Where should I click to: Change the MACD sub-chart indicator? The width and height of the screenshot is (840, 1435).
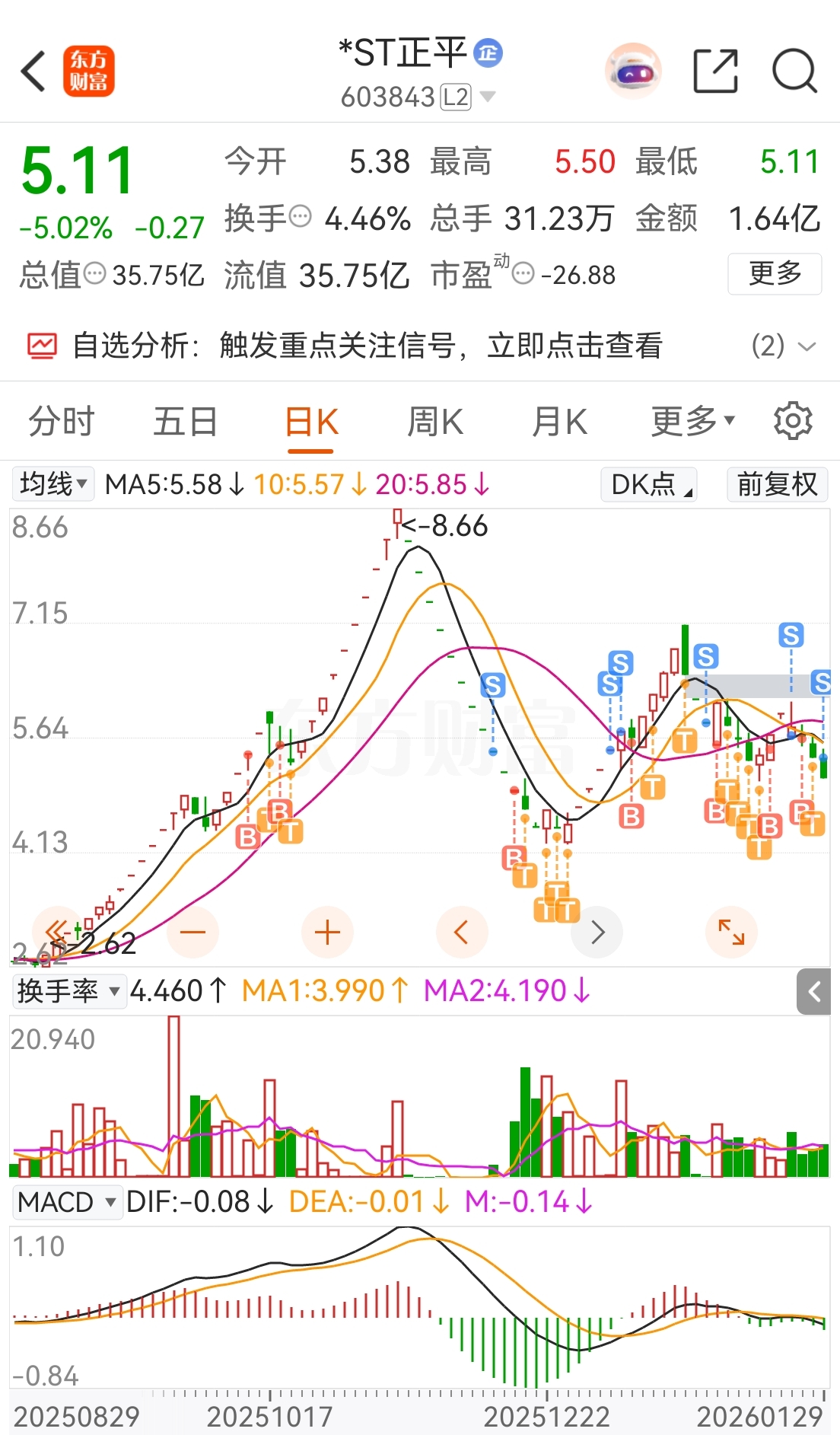67,1202
